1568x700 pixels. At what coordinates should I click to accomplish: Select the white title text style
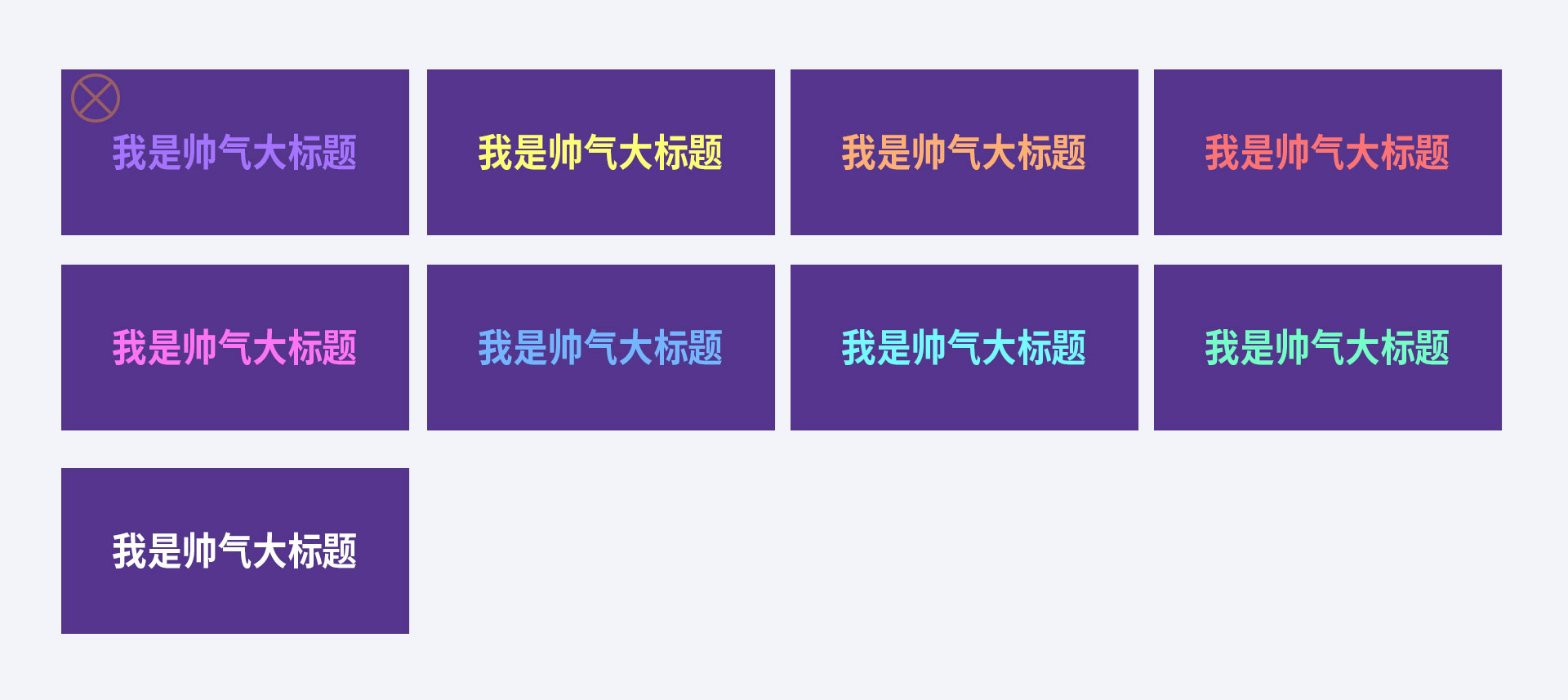click(235, 551)
